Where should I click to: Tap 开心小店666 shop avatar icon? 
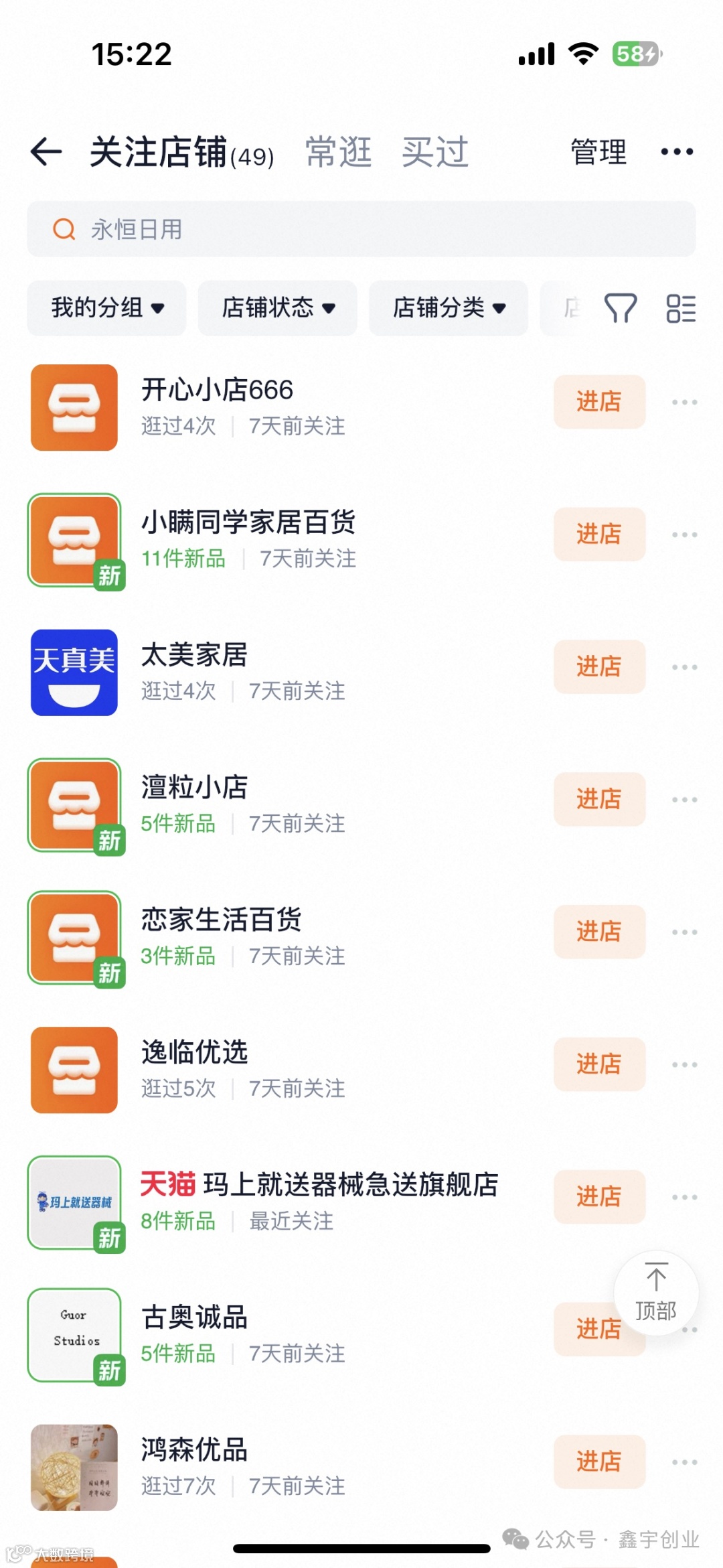[74, 407]
